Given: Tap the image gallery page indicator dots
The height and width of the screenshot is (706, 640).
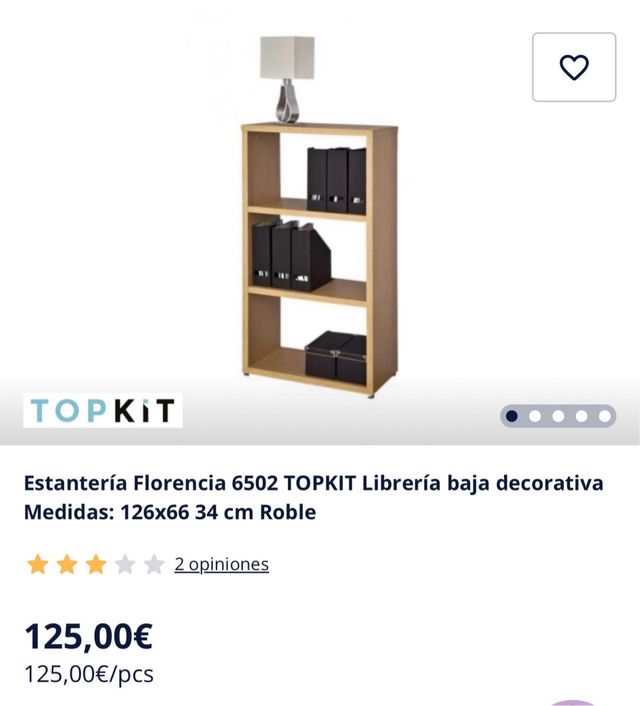Looking at the screenshot, I should point(558,416).
